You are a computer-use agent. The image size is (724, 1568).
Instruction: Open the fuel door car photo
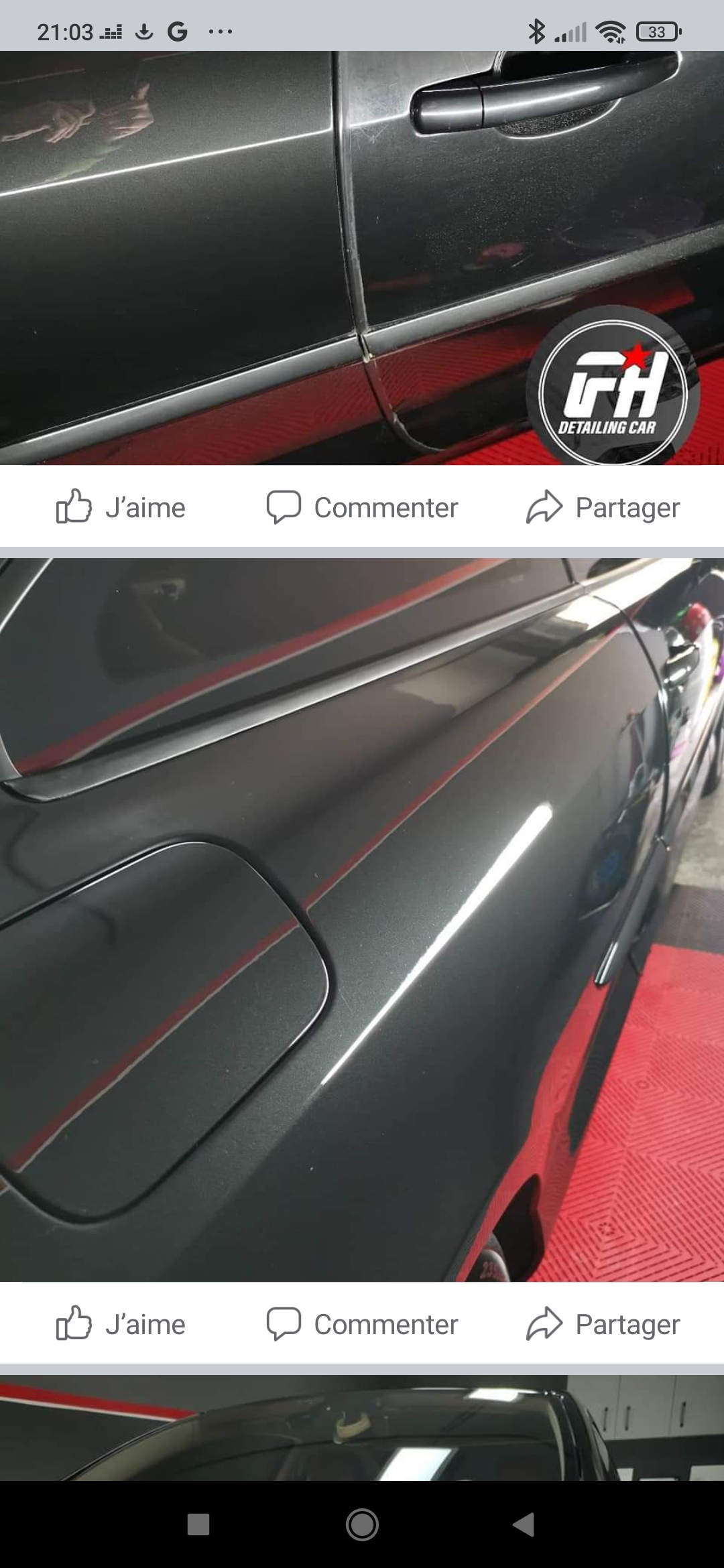362,919
